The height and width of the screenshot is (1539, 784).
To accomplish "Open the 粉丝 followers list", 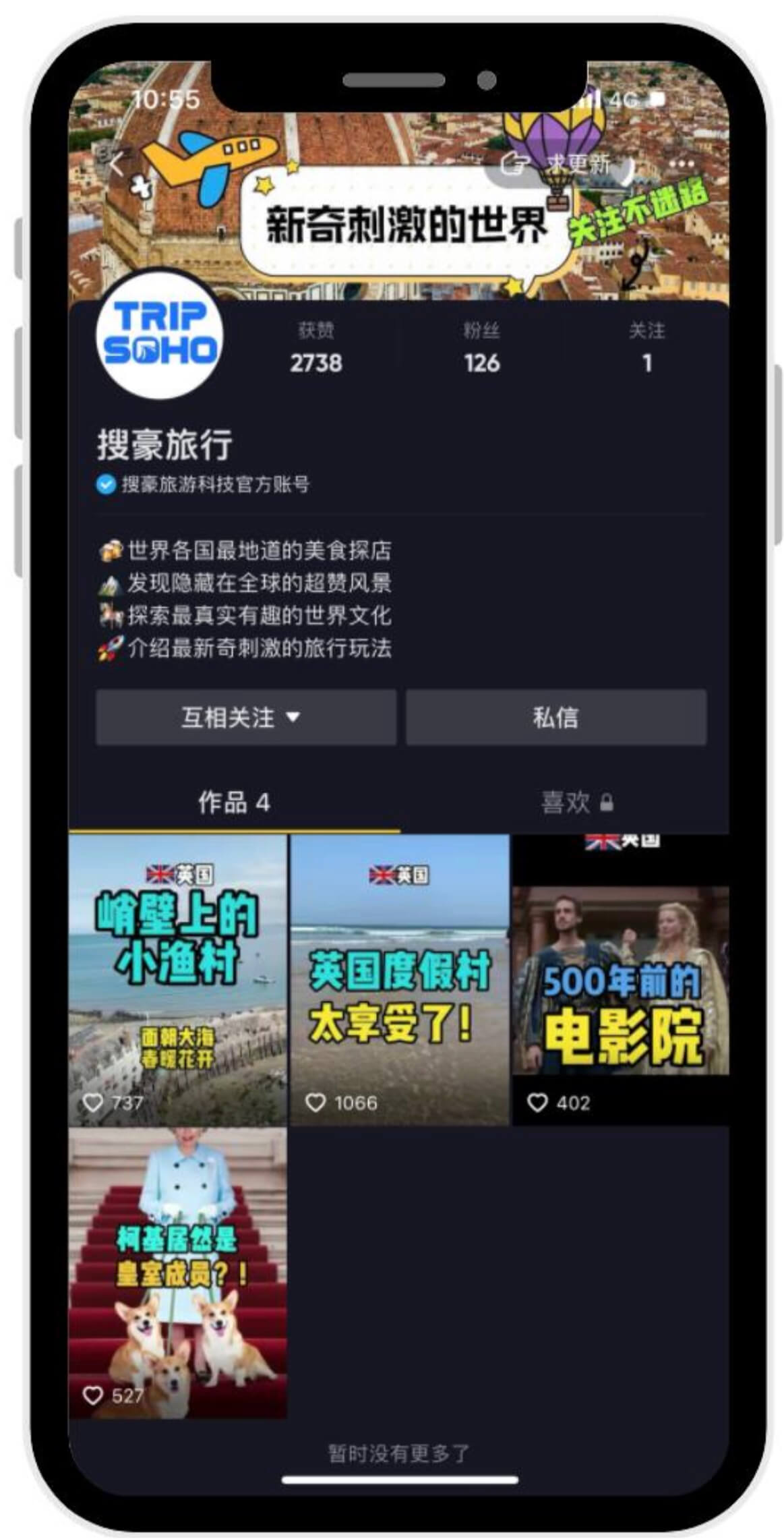I will [x=481, y=349].
